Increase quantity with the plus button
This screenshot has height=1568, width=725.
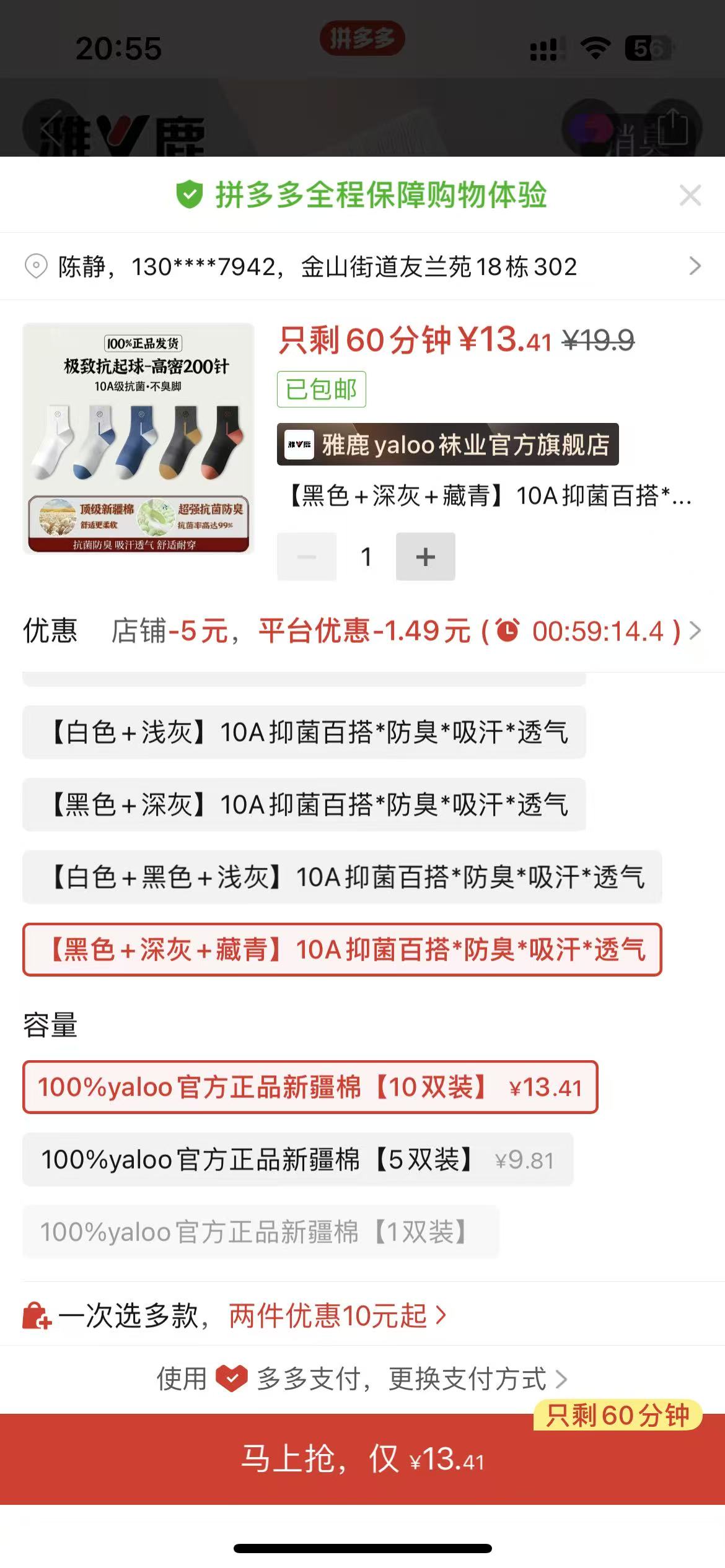coord(425,557)
